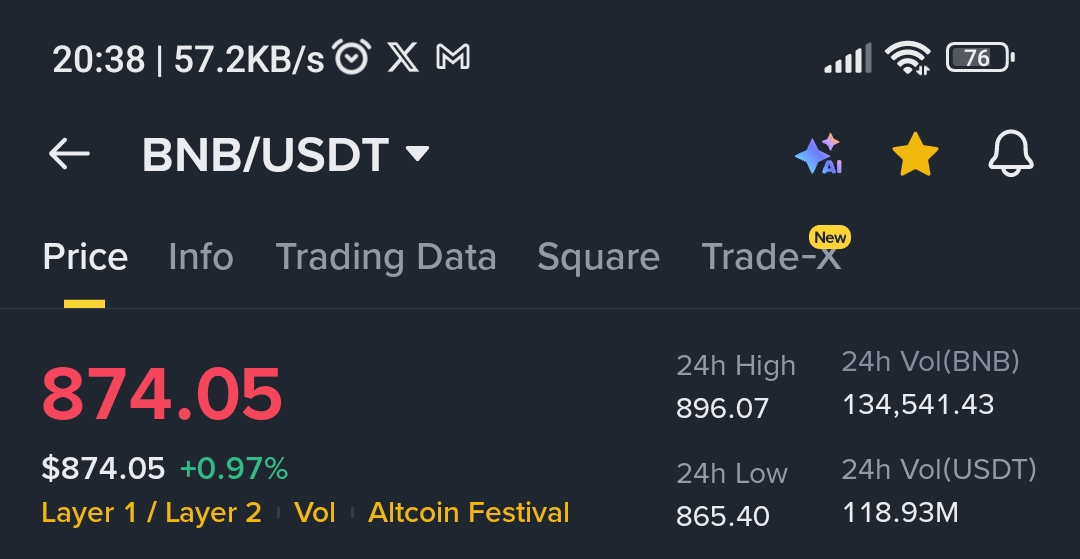Open the Altcoin Festival tag
1080x559 pixels.
[x=468, y=513]
